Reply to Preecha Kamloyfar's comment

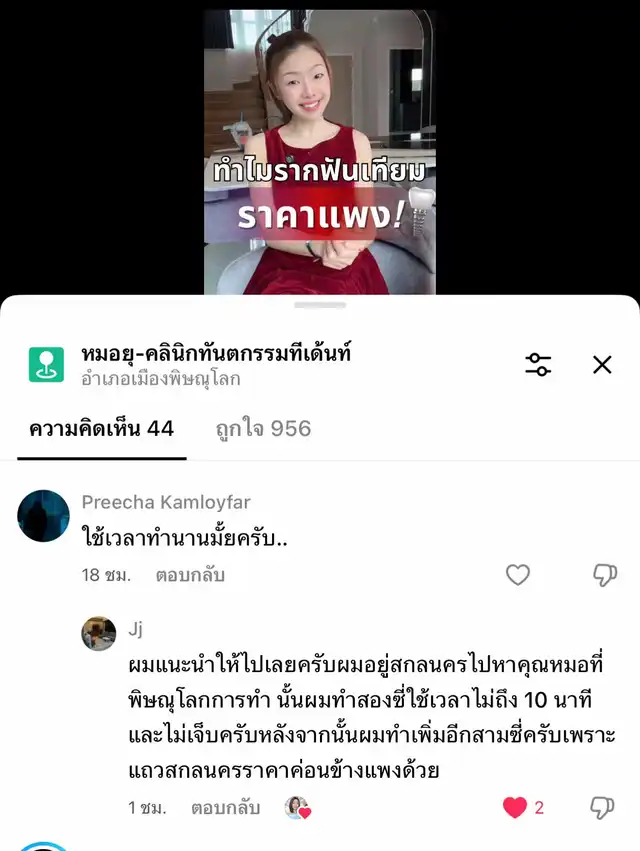190,575
